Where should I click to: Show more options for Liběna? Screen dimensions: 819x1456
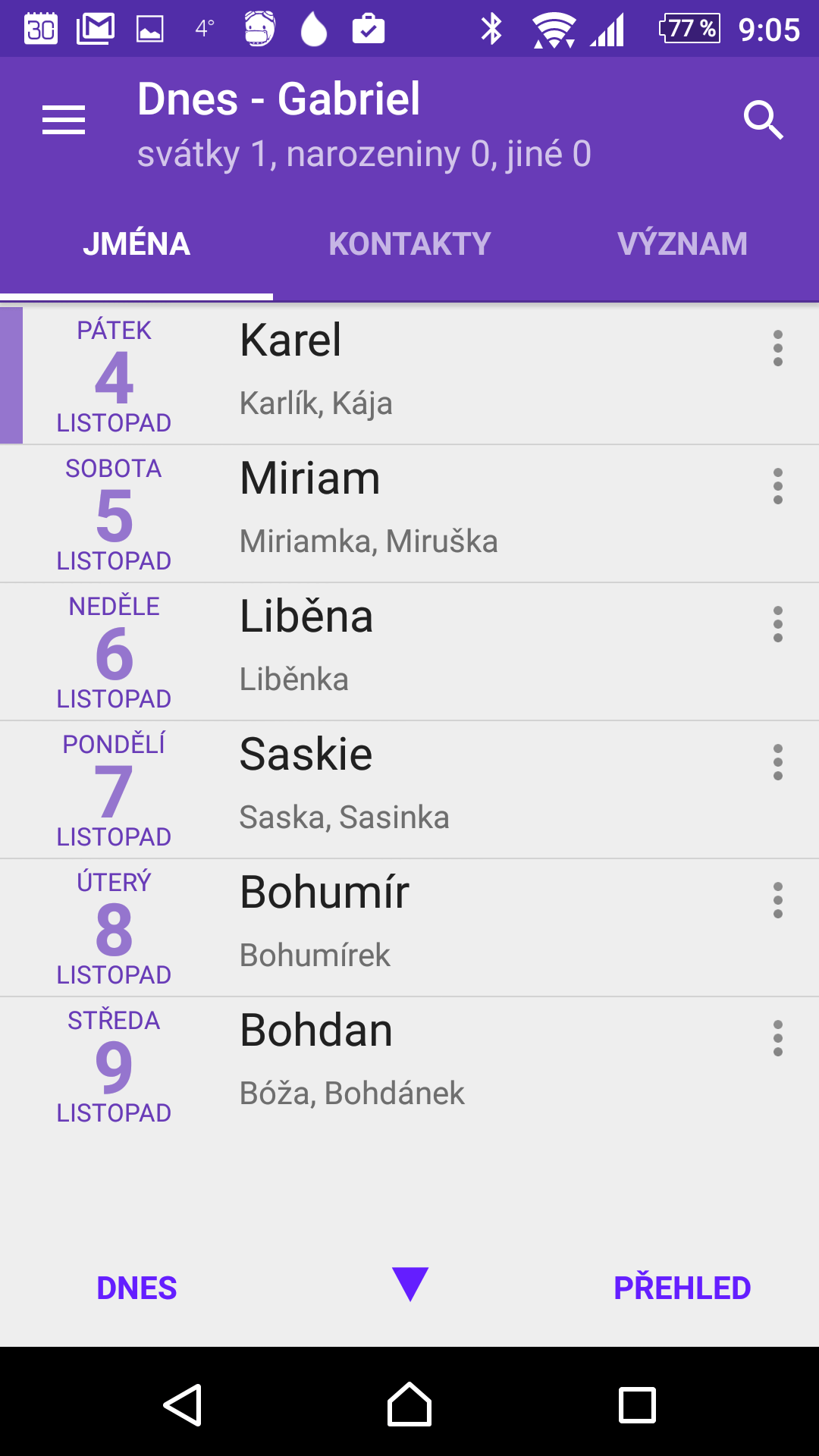[777, 625]
